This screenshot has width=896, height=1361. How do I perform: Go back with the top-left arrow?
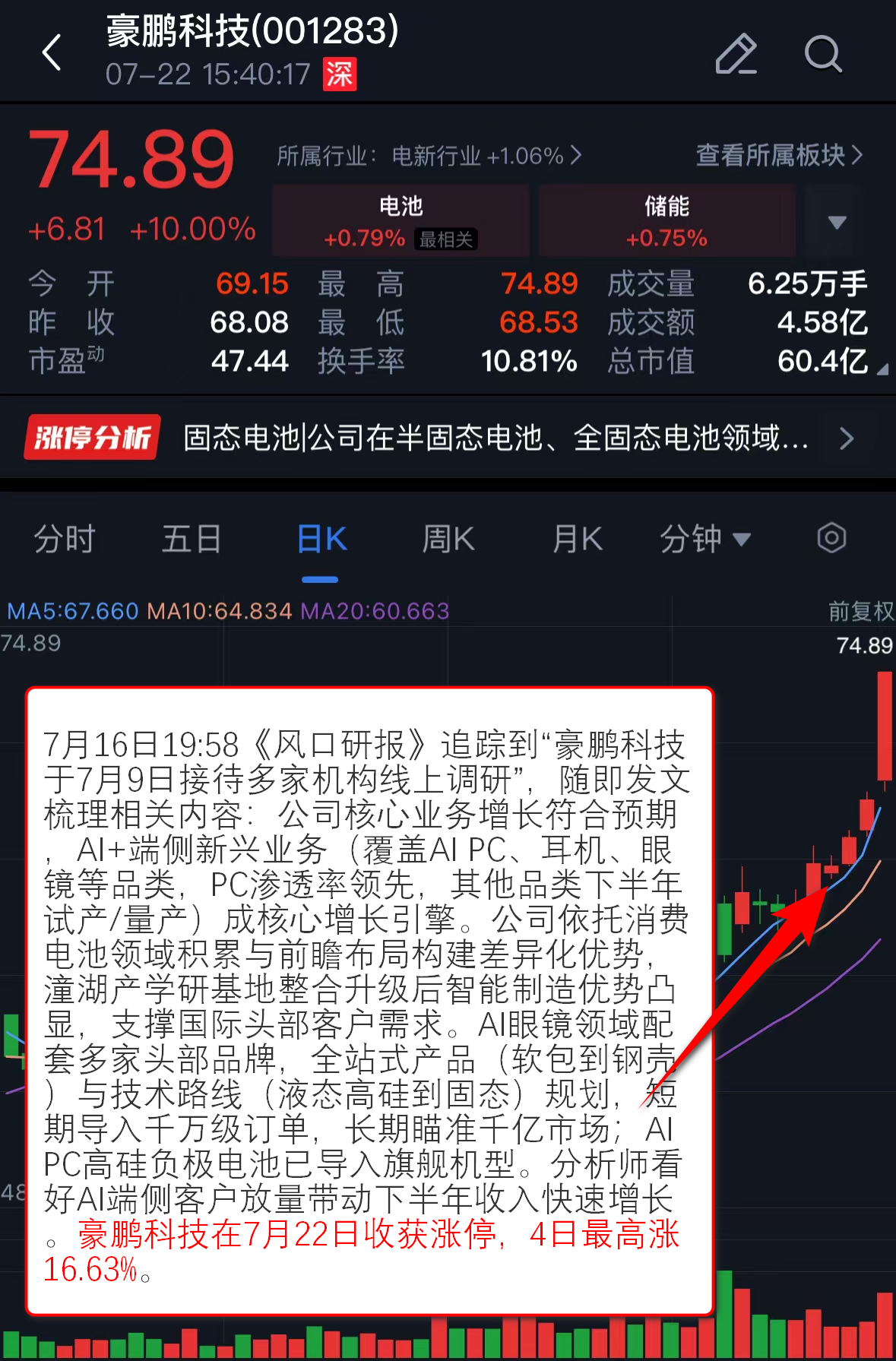pyautogui.click(x=52, y=53)
